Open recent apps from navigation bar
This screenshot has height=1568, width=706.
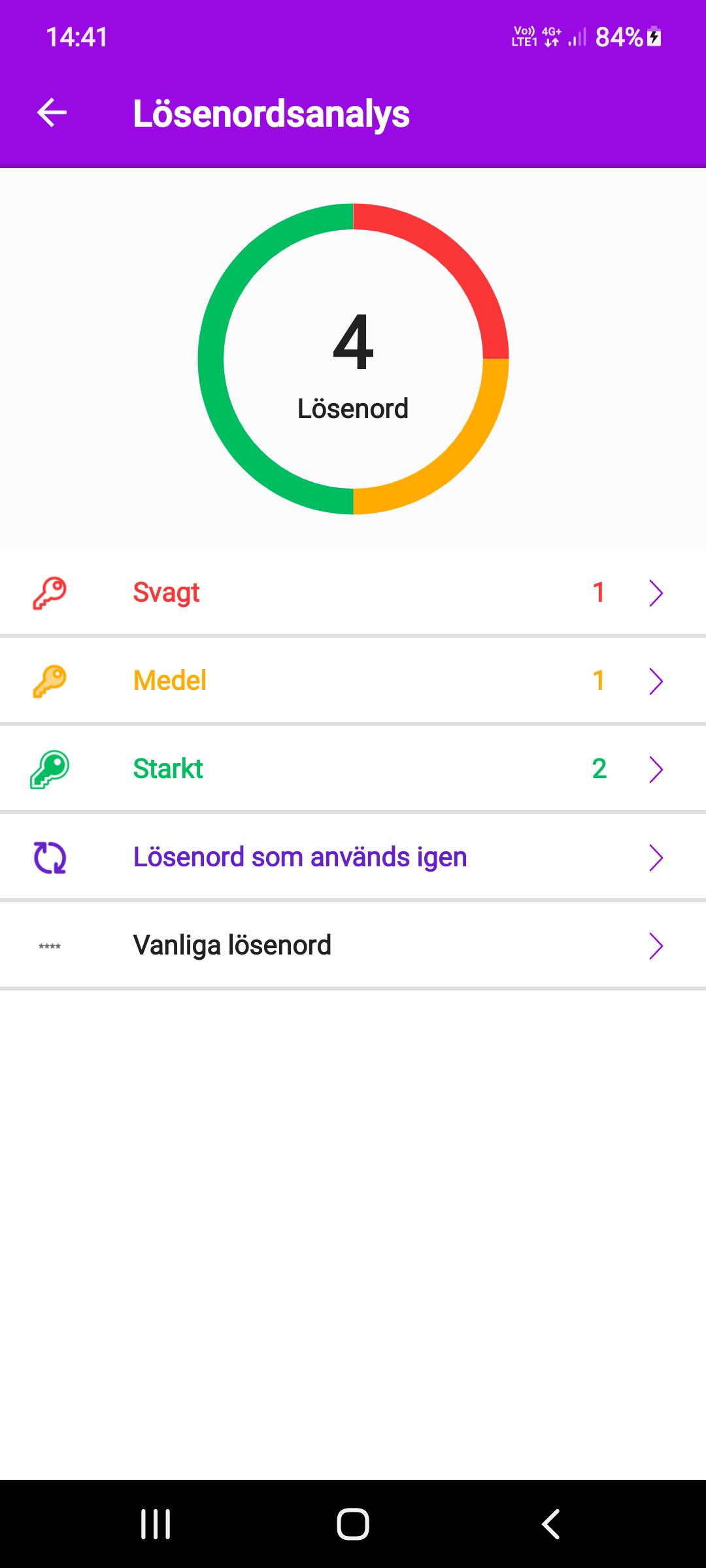click(156, 1524)
